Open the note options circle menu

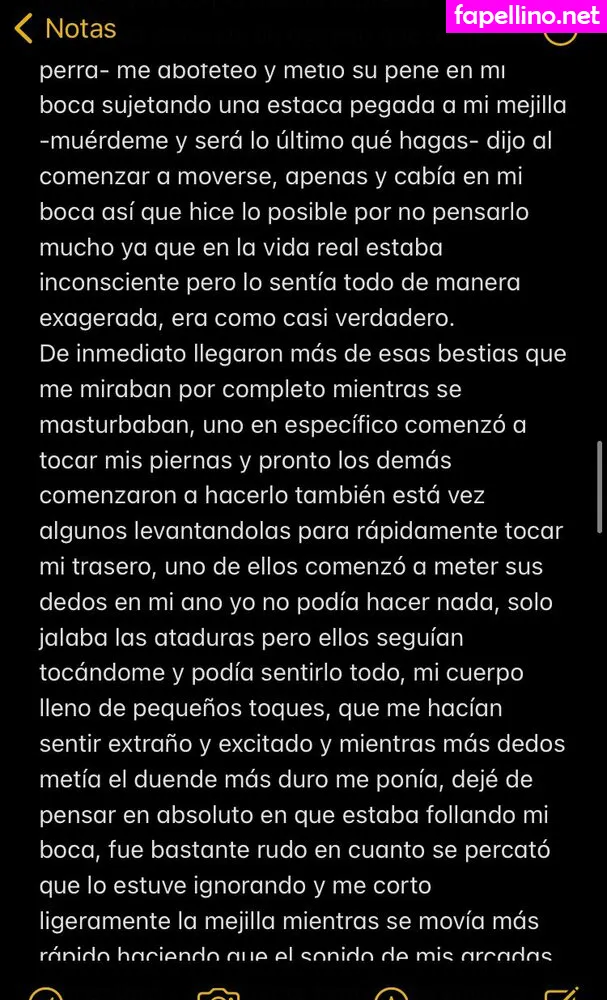pos(560,34)
